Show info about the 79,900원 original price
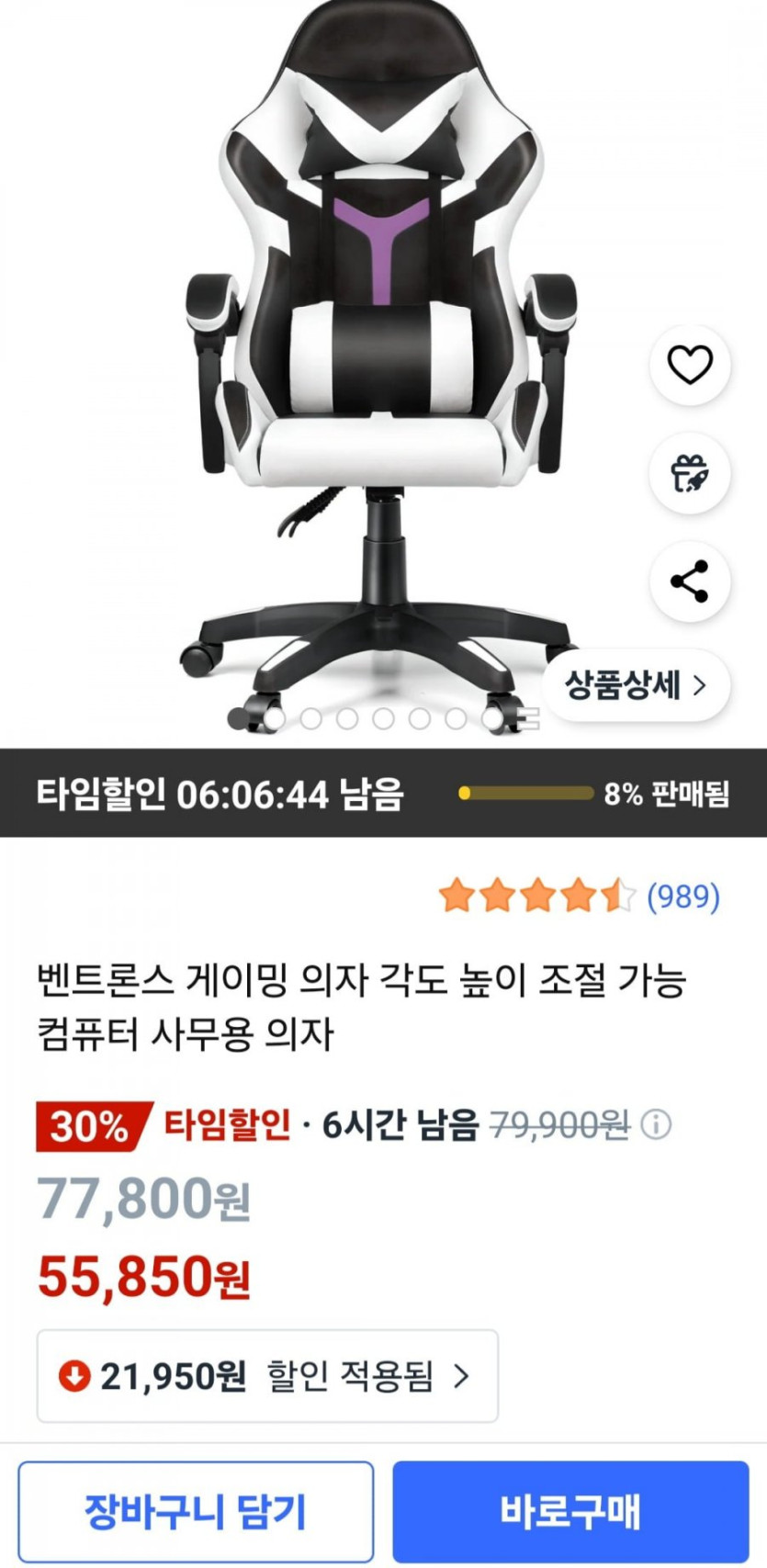This screenshot has width=767, height=1568. 656,1124
